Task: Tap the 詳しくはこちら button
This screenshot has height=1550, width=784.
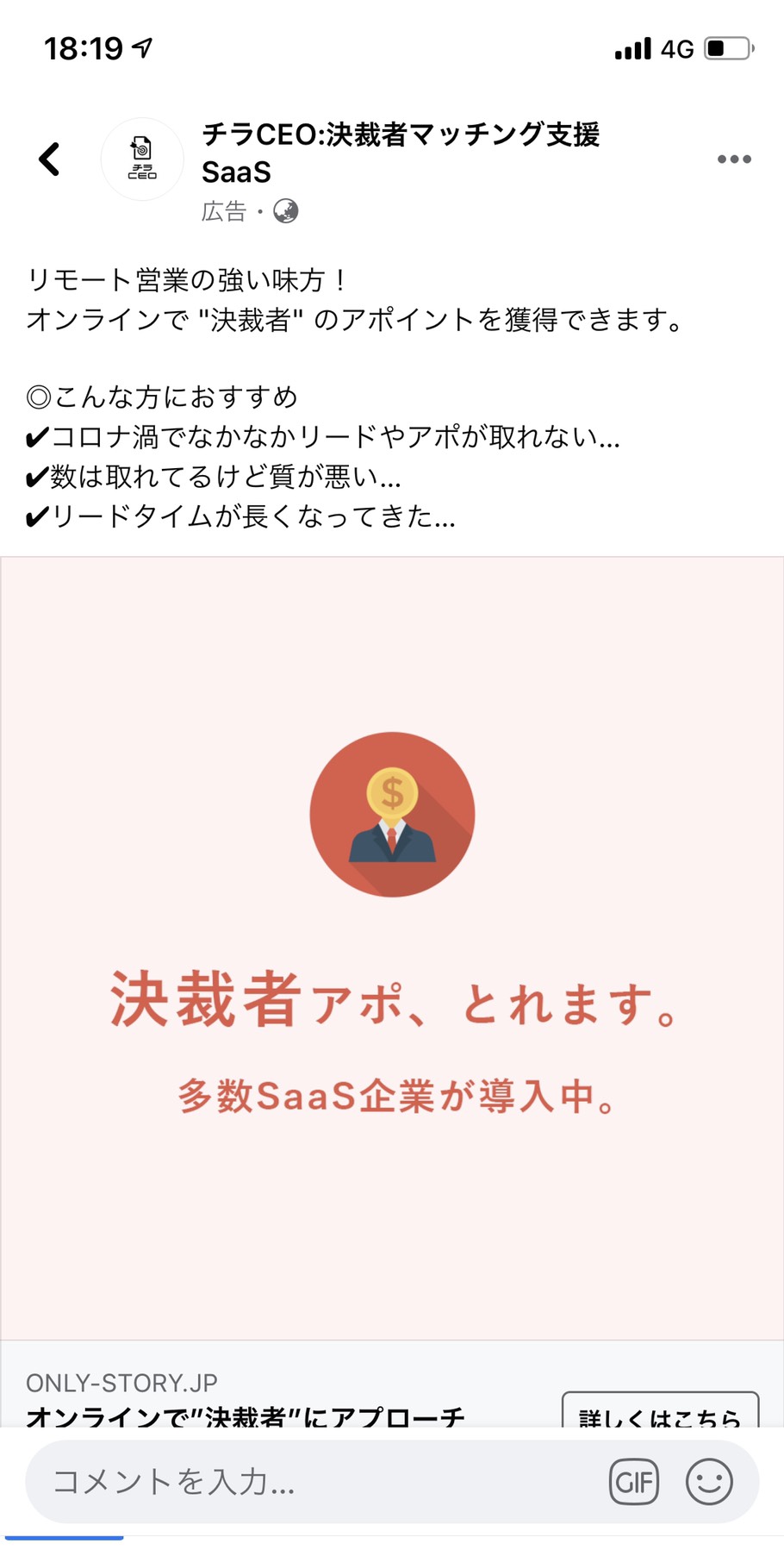Action: pos(661,1409)
